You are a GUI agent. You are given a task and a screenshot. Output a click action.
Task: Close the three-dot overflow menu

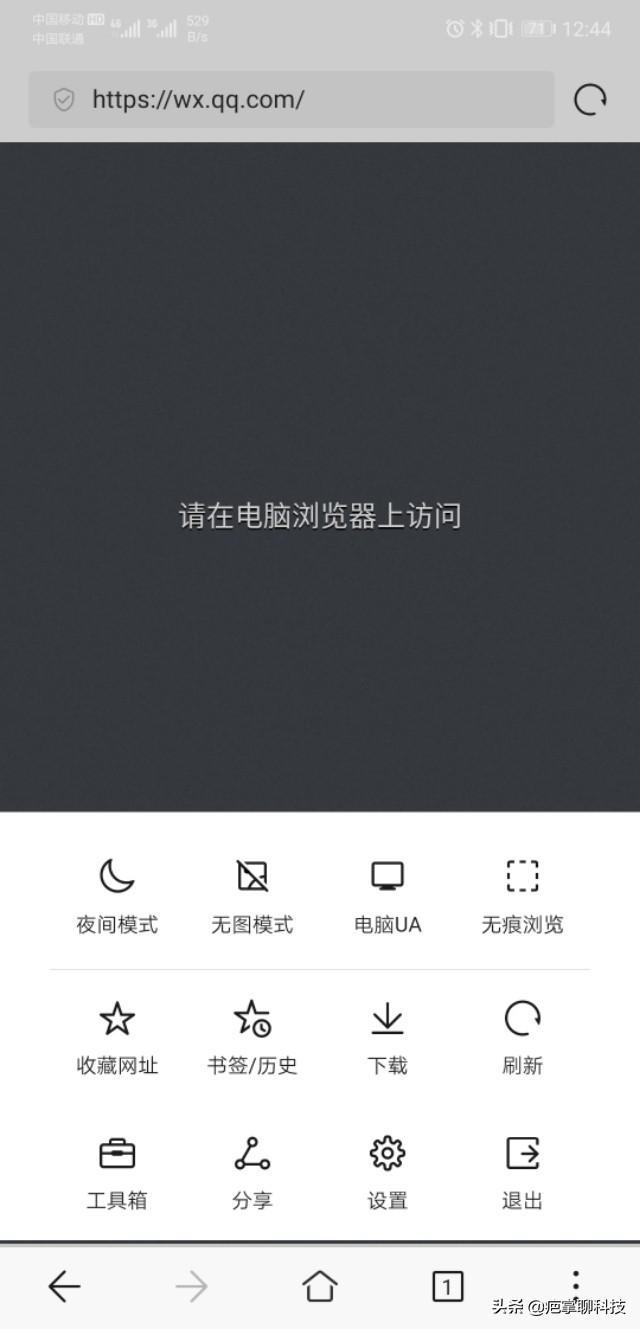pos(575,1282)
